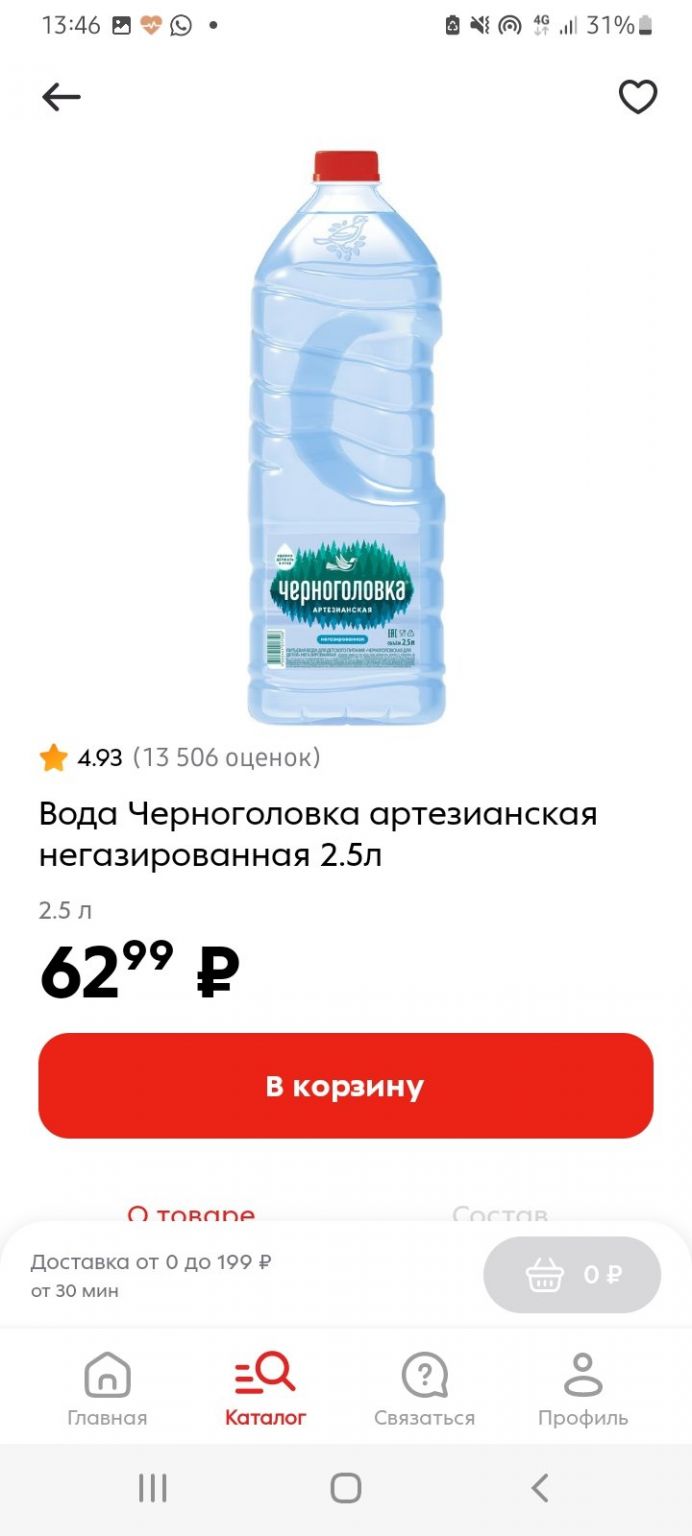692x1536 pixels.
Task: Open the cart showing 0 ₽
Action: pyautogui.click(x=572, y=1275)
